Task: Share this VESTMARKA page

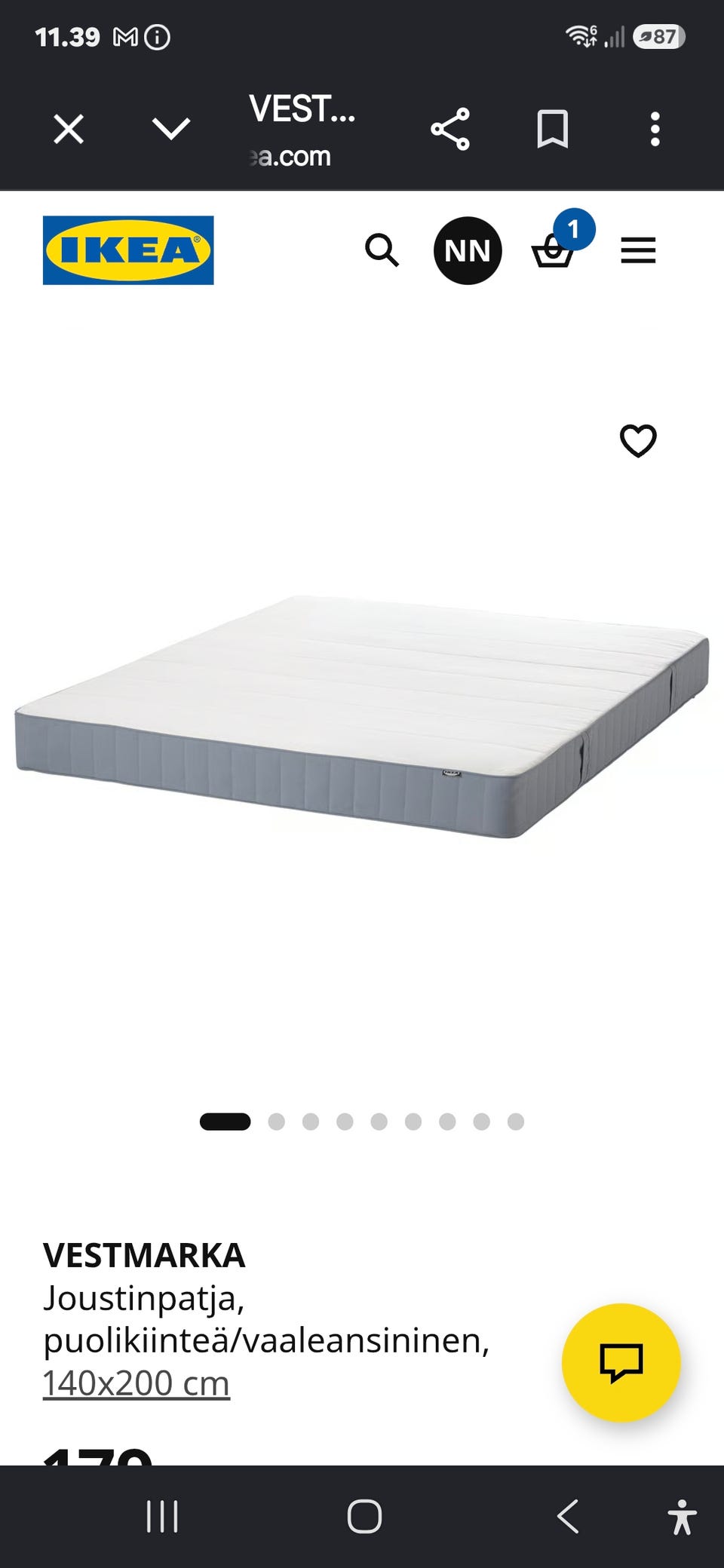Action: 450,129
